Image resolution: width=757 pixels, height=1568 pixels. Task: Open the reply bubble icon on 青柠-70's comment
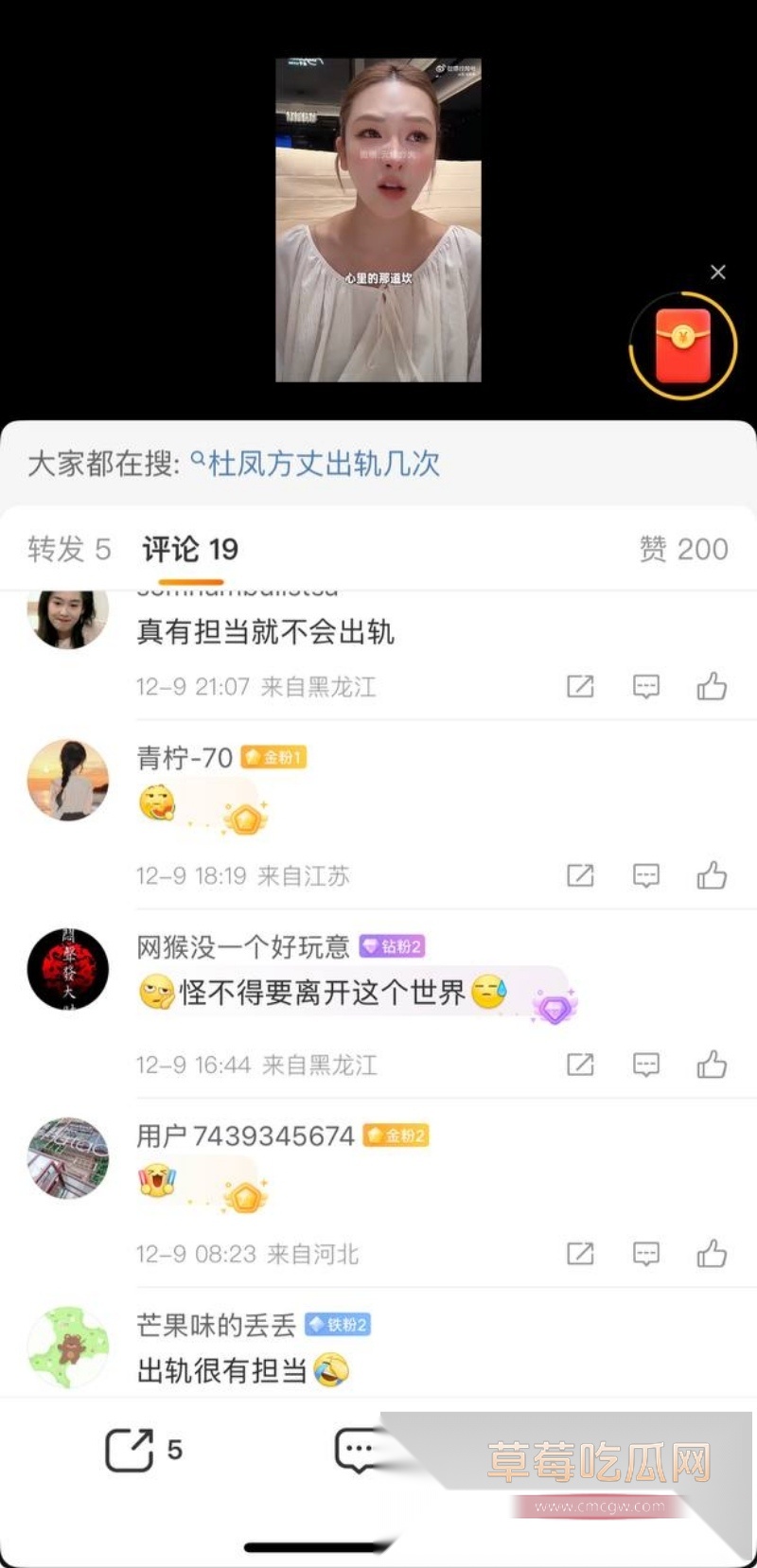click(x=645, y=876)
